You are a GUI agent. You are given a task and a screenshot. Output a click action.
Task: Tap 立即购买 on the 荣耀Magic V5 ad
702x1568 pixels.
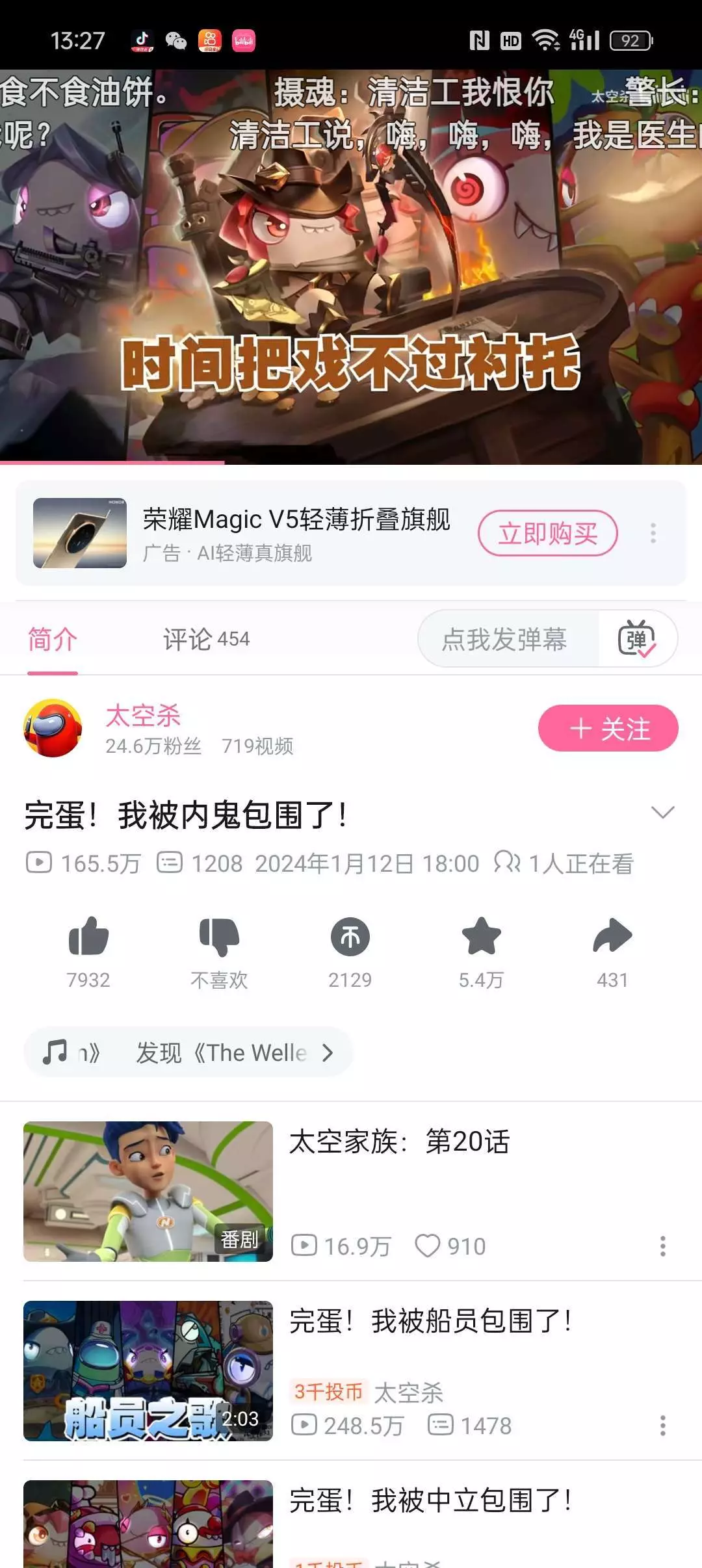pos(547,534)
